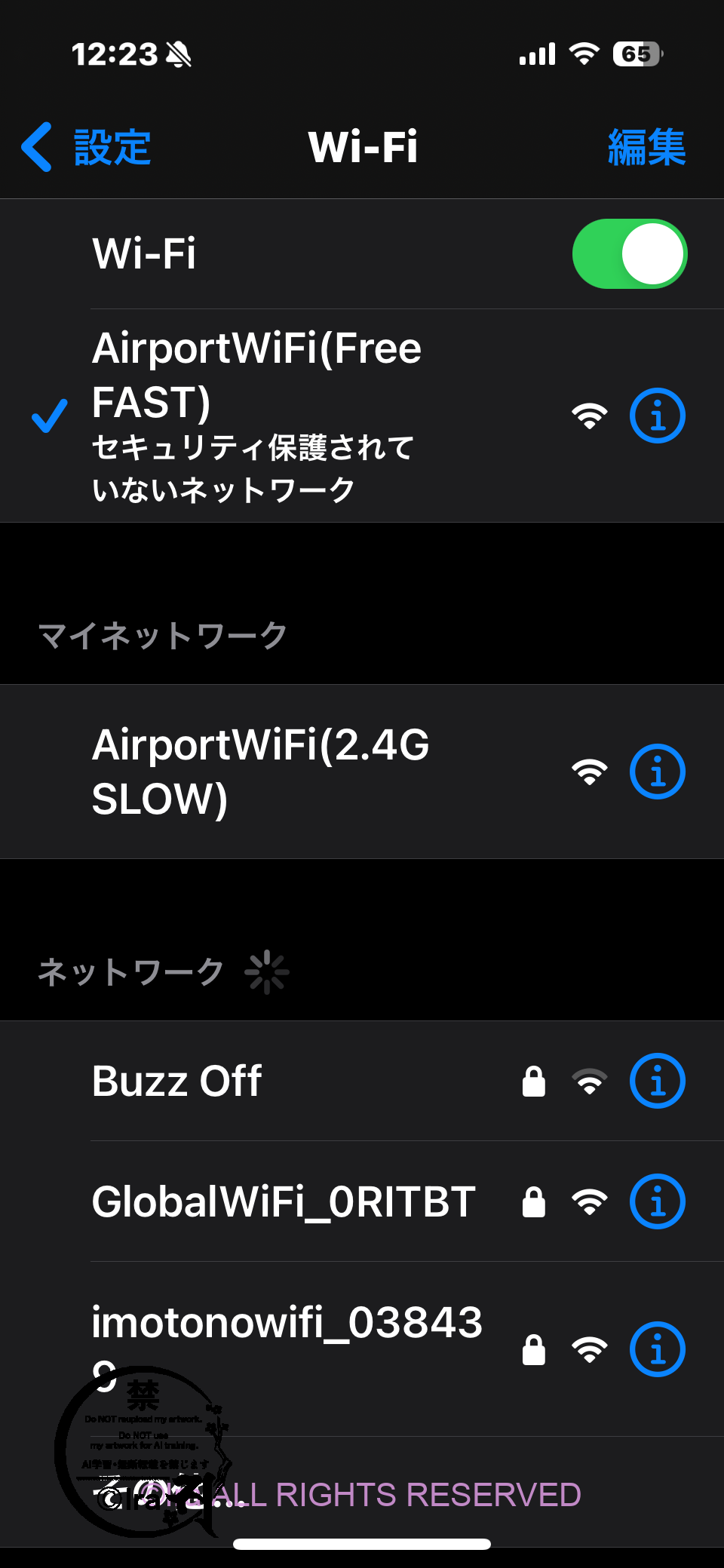View info for Buzz Off

(x=657, y=1081)
